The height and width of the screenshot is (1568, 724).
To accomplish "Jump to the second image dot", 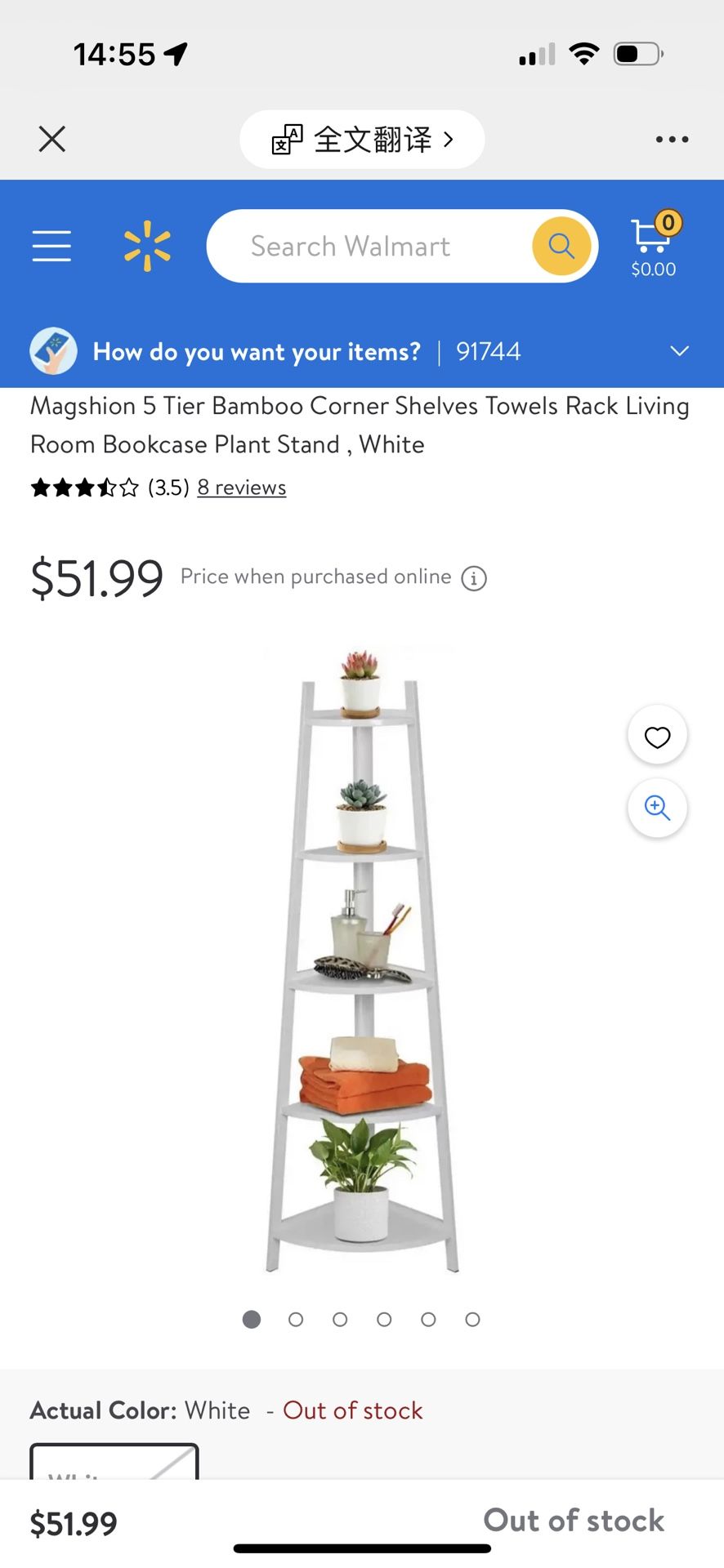I will (x=296, y=1319).
